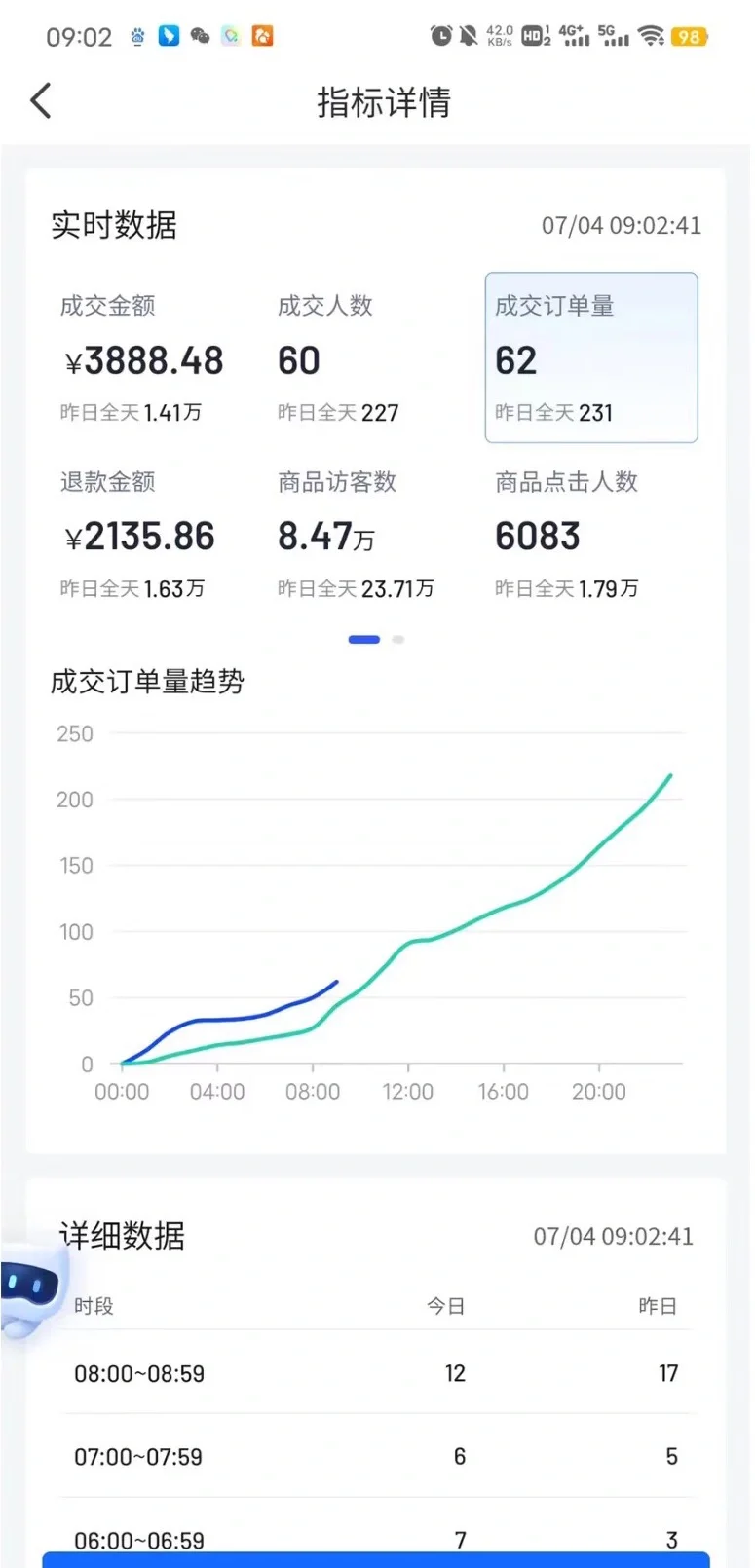Switch to the 今日 column header
This screenshot has height=1568, width=755.
tap(447, 1306)
